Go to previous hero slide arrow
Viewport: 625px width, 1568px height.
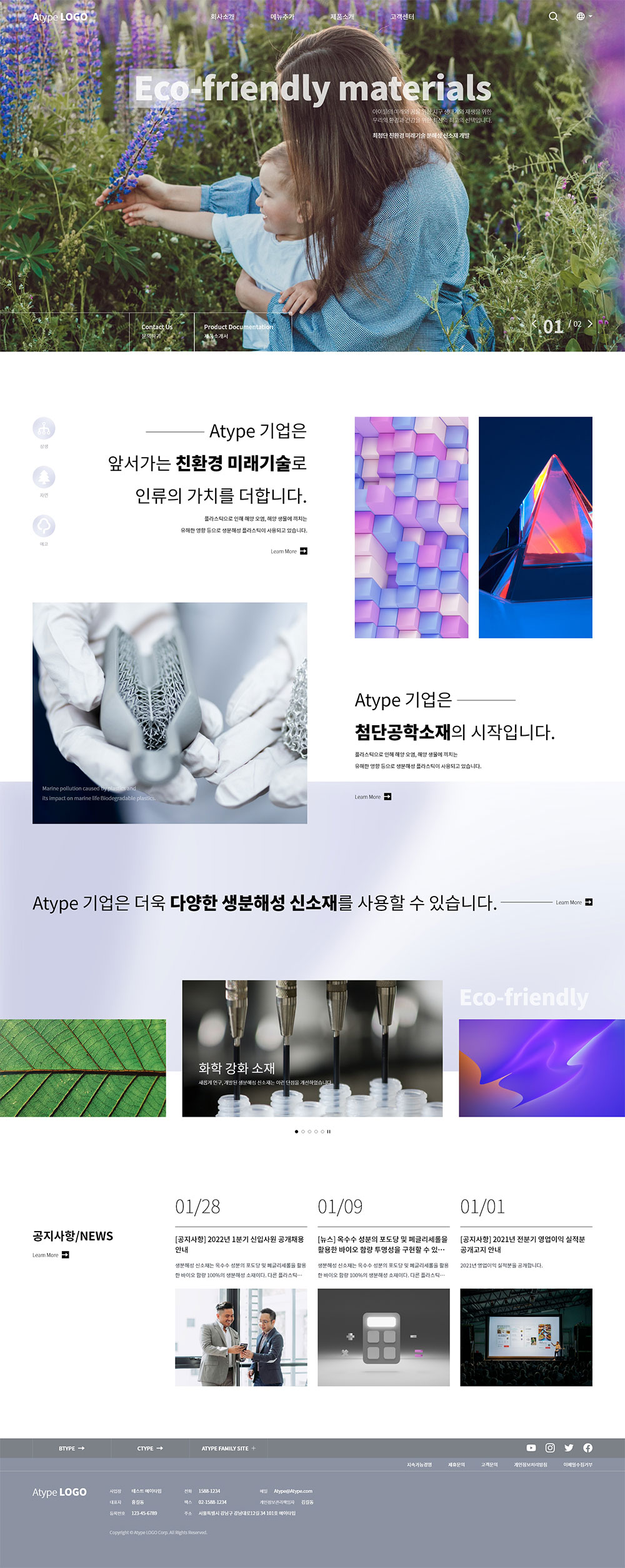534,324
